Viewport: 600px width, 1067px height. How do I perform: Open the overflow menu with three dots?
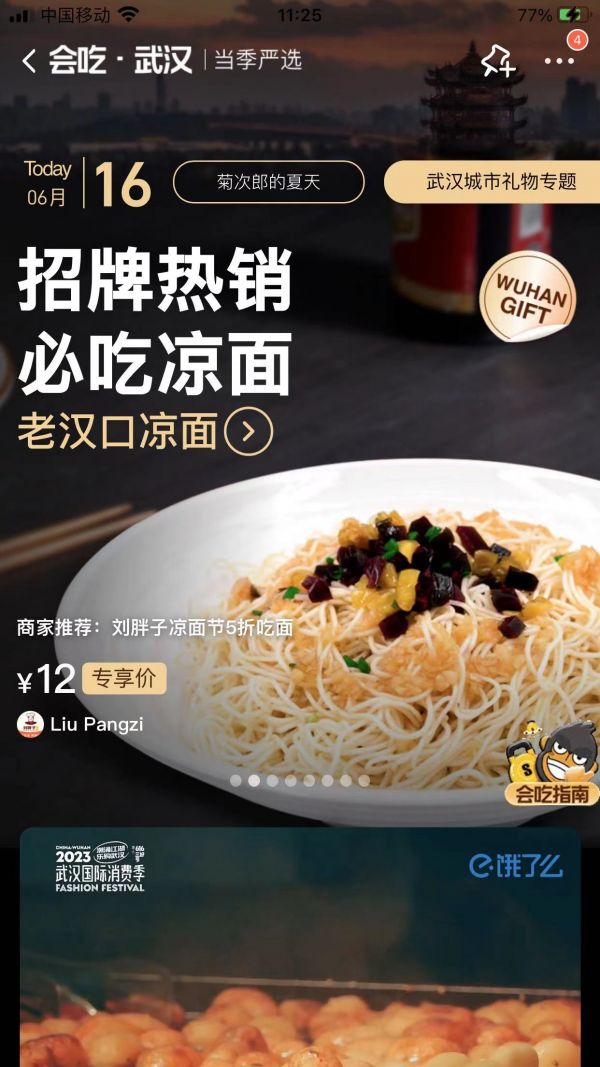(559, 61)
